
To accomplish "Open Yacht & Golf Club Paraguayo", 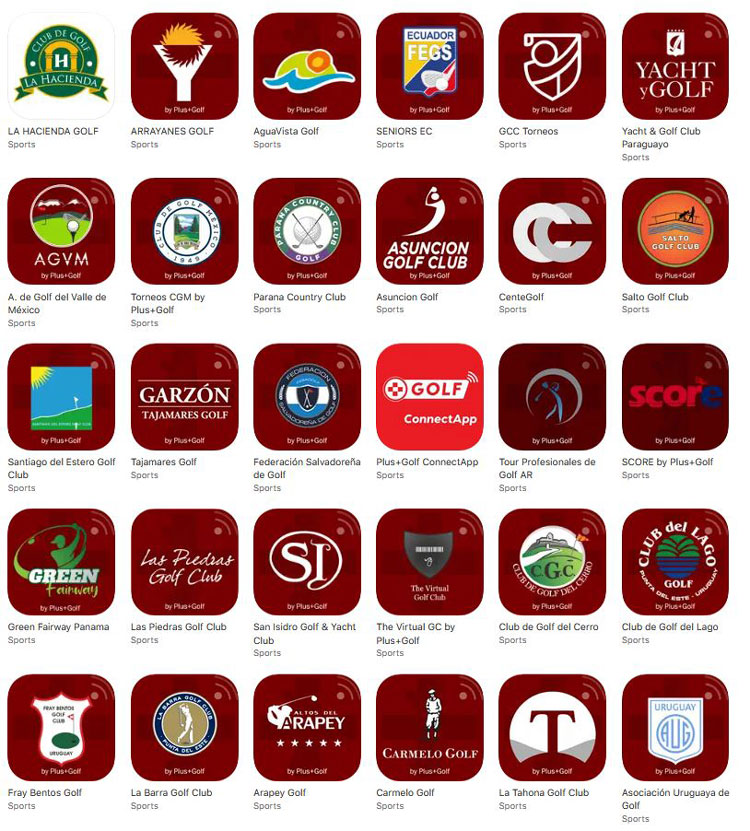I will click(675, 66).
